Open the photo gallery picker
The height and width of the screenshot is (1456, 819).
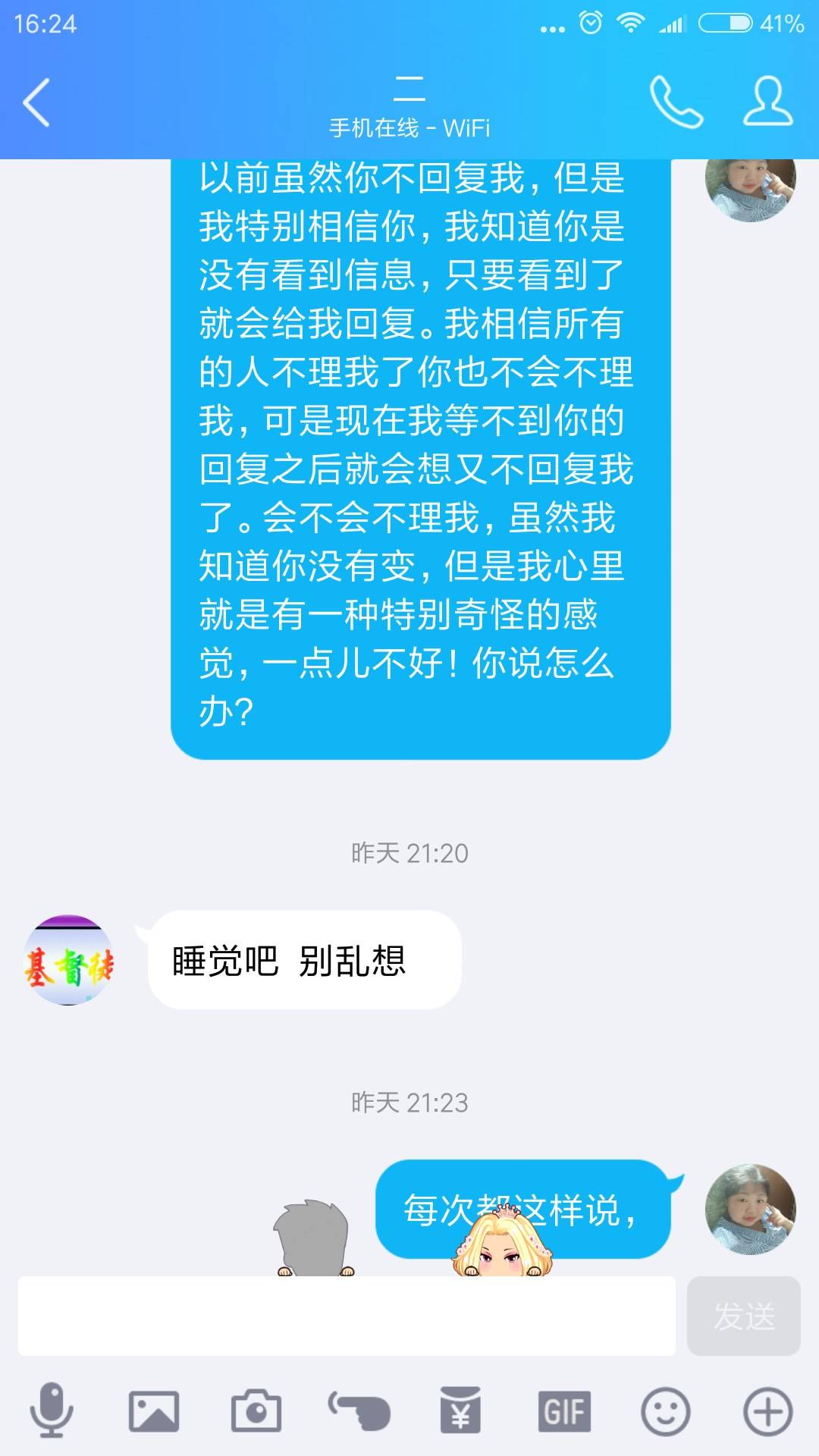tap(154, 1411)
